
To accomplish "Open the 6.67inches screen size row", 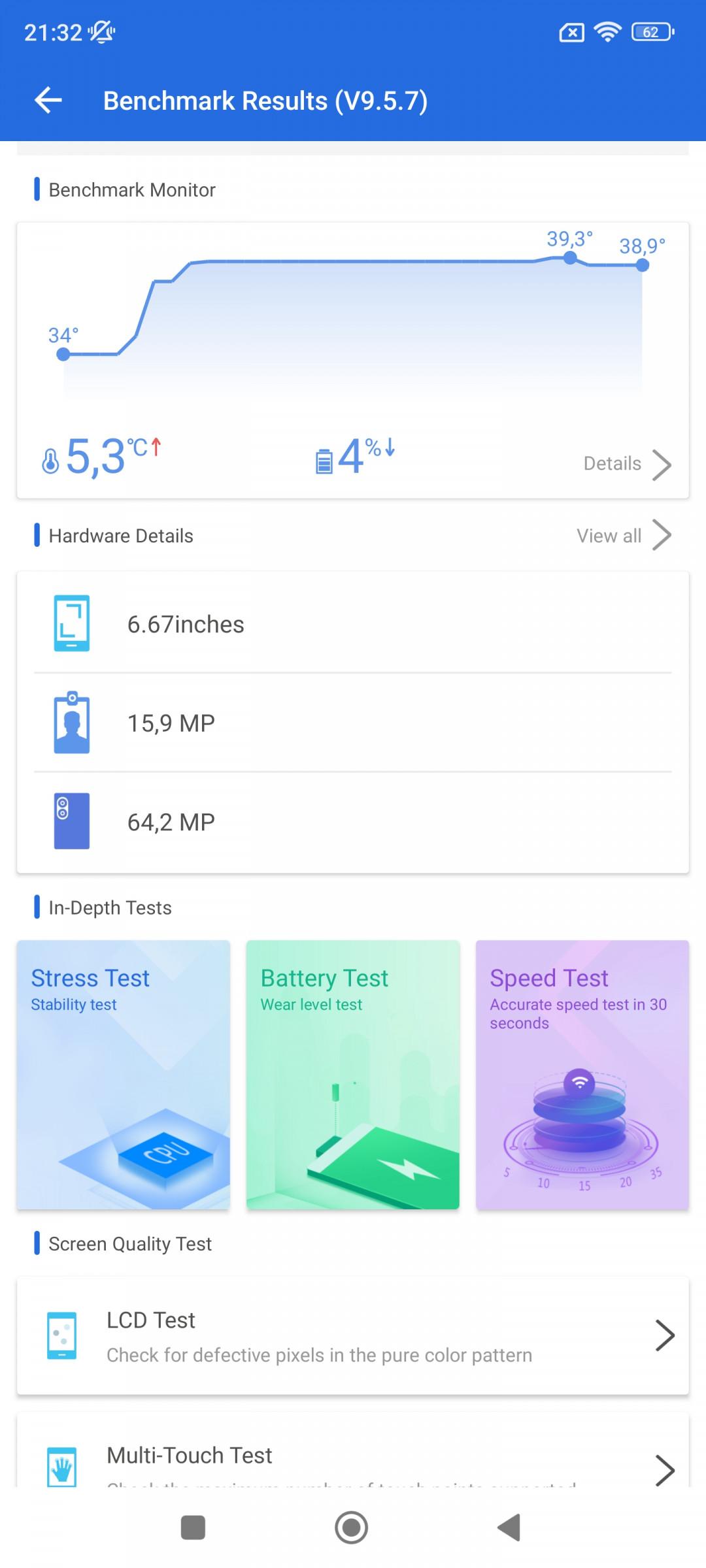I will pos(353,623).
